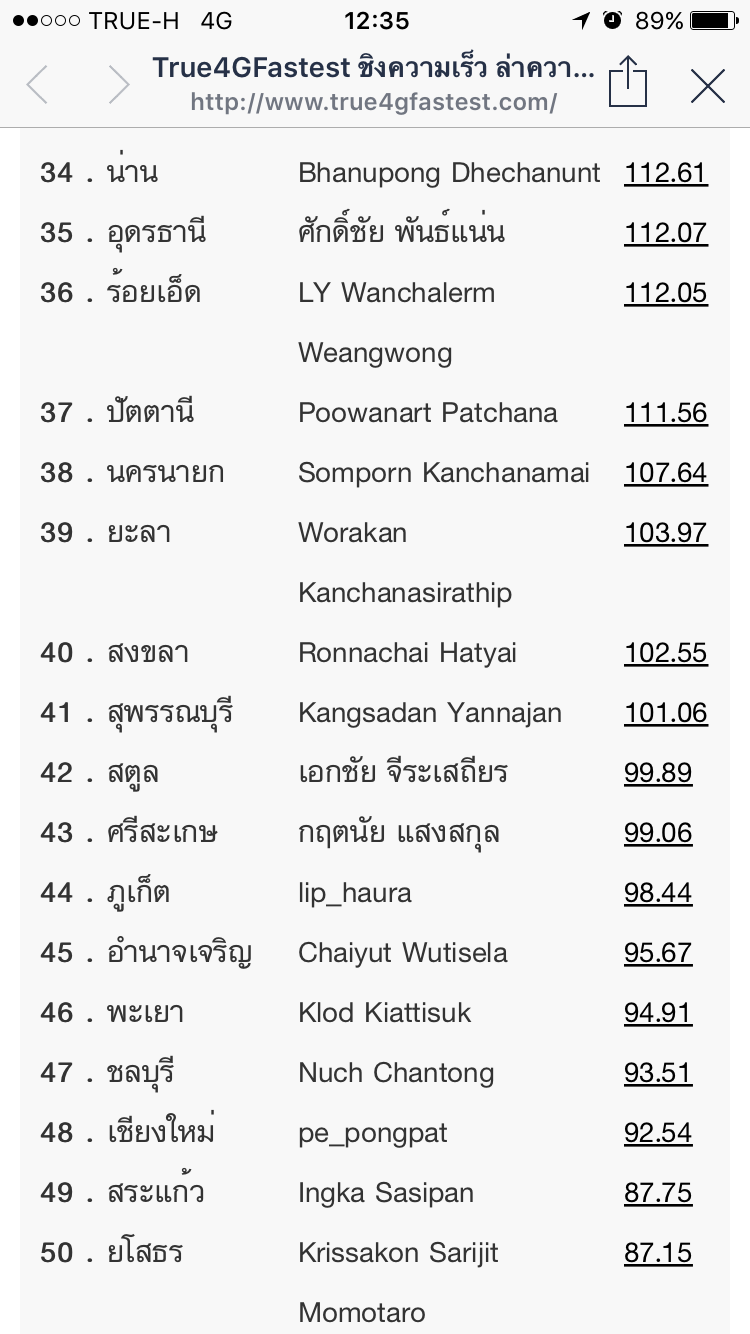Open the 92.54 speed result link
Viewport: 750px width, 1334px height.
(658, 1133)
